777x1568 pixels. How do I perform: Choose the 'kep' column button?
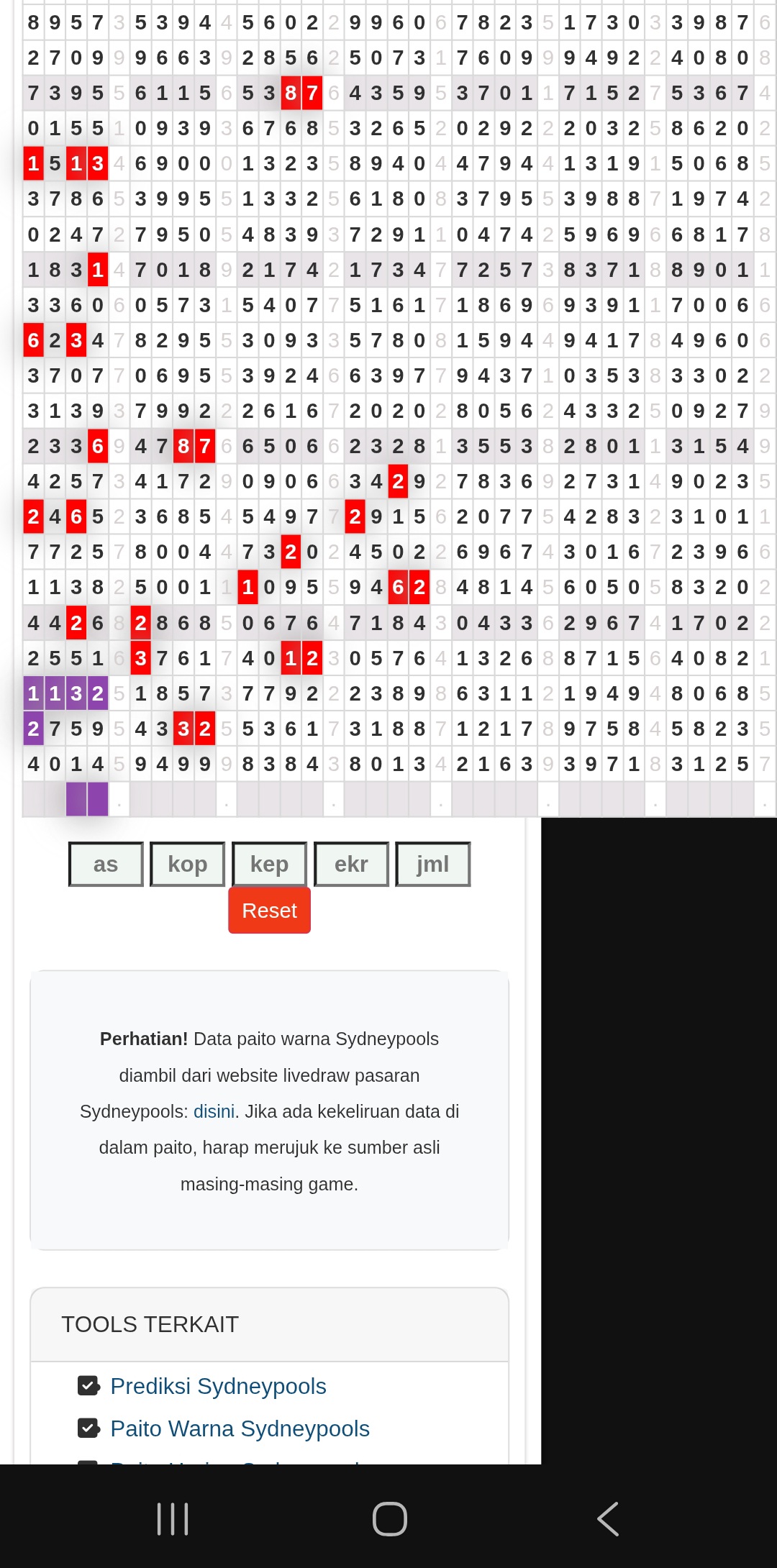269,864
